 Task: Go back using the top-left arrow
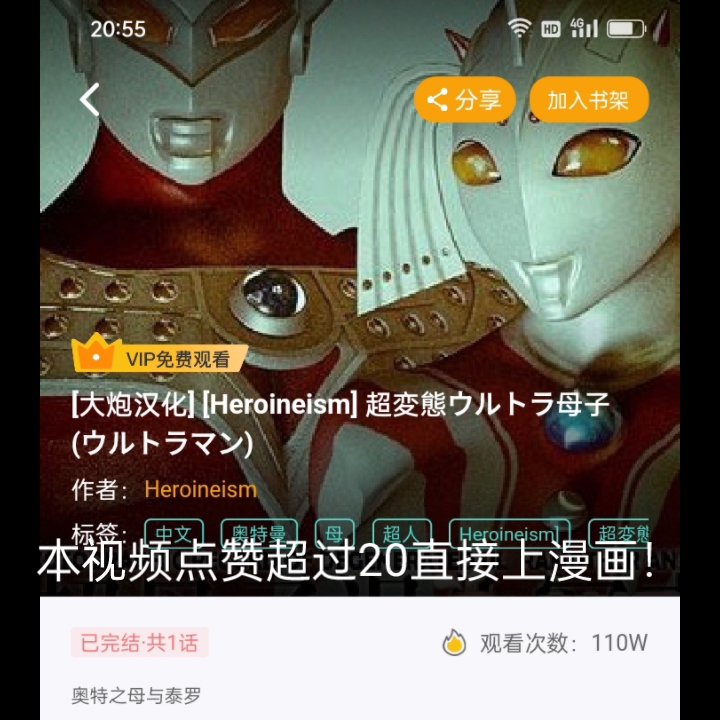click(x=90, y=100)
